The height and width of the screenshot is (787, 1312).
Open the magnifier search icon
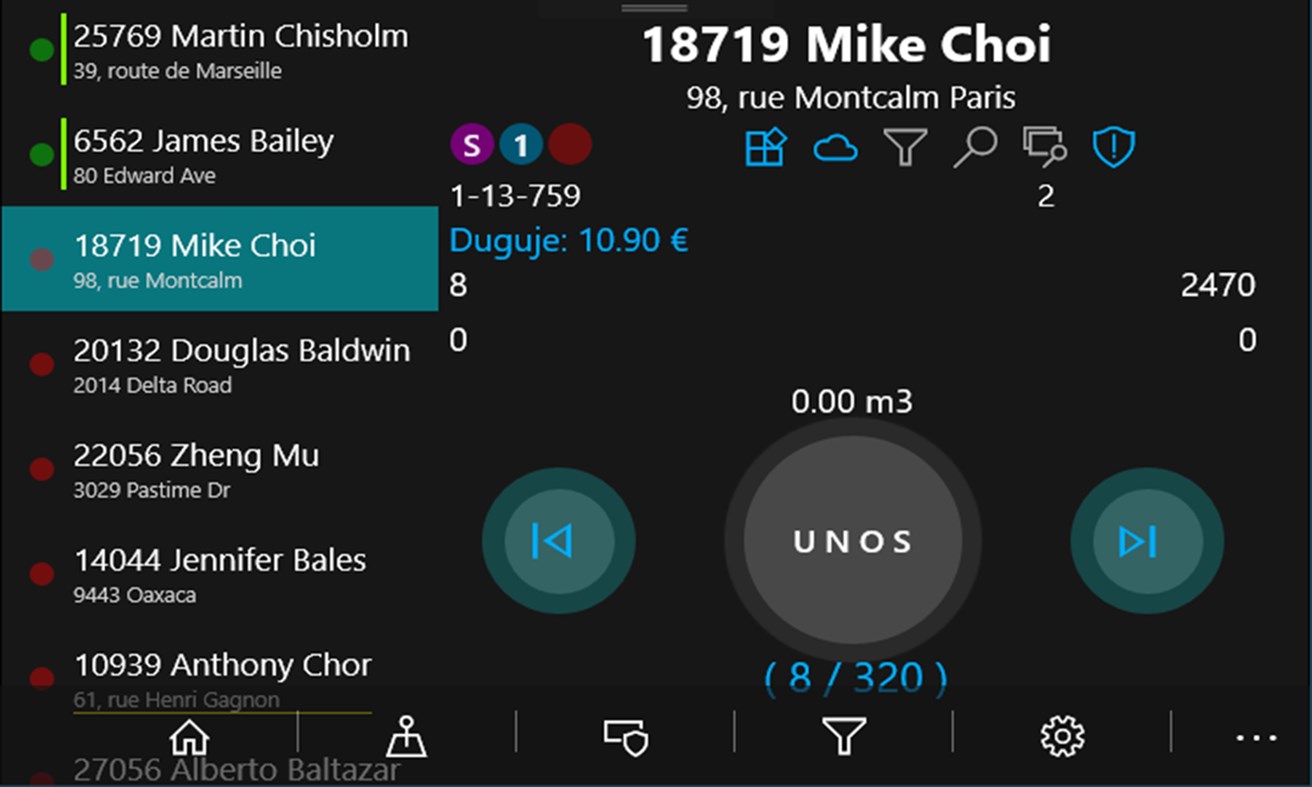click(974, 148)
